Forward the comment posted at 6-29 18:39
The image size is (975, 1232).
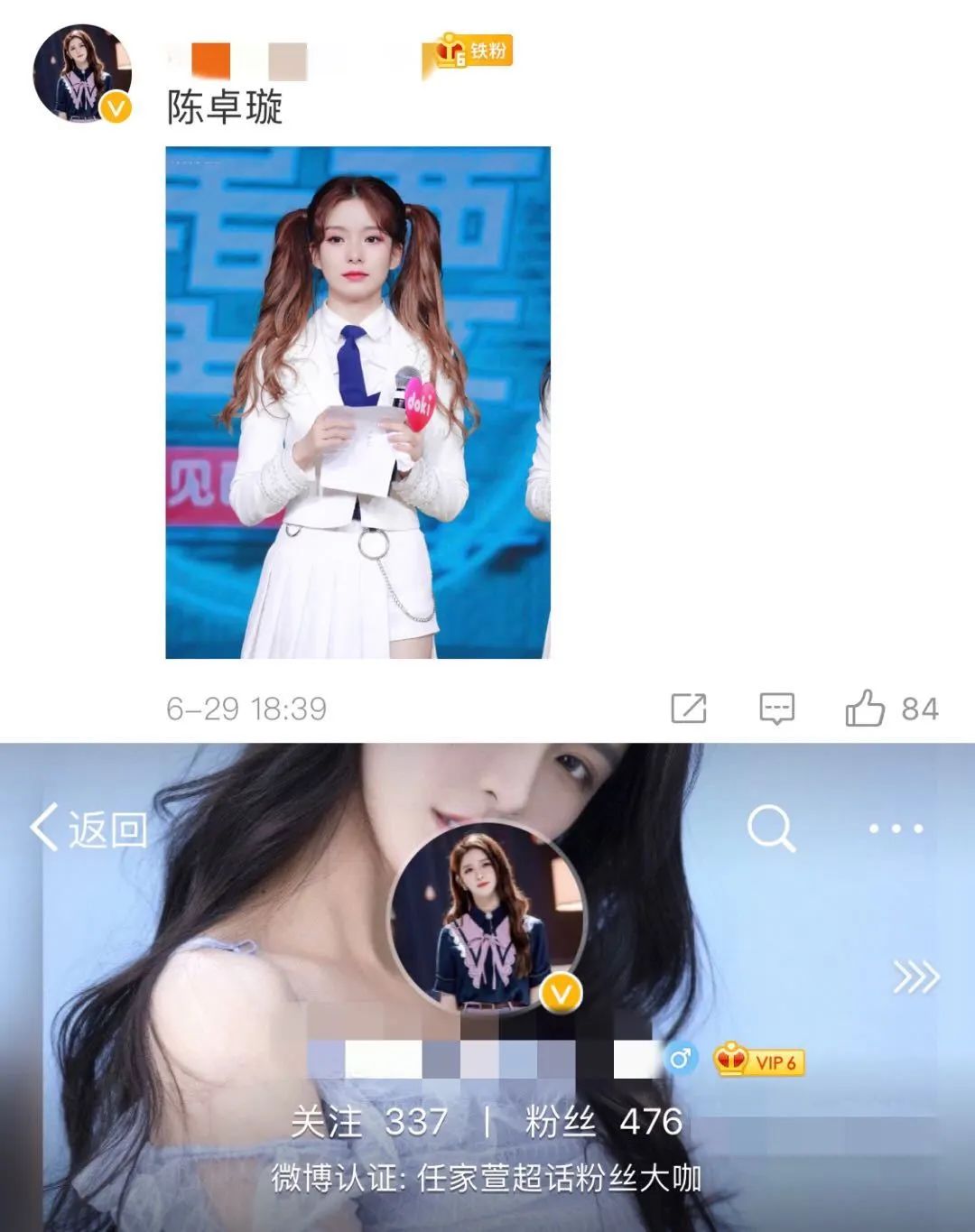coord(689,709)
